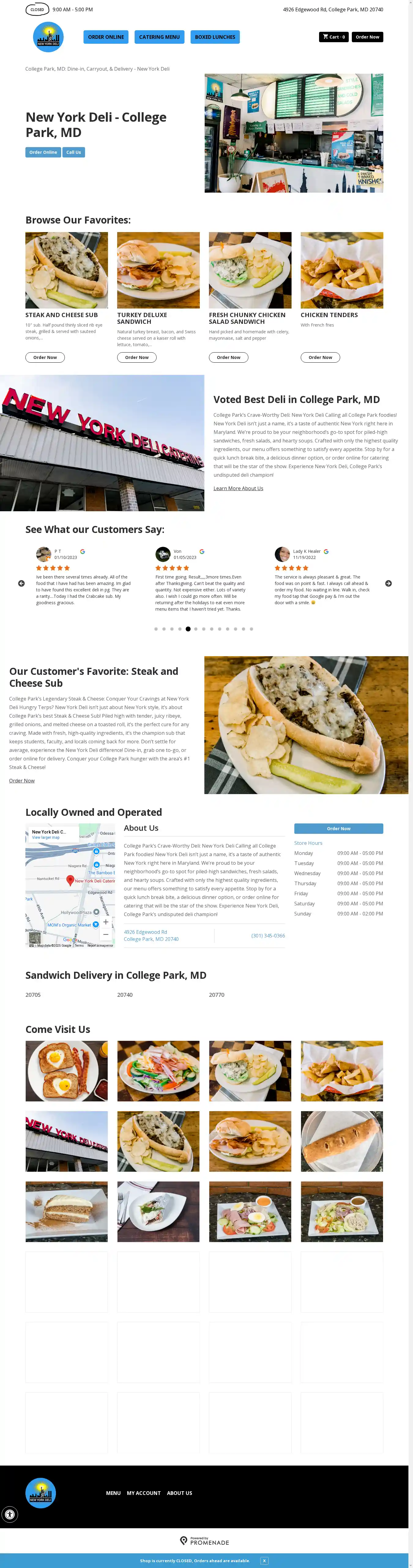Tap Call Us under the title
Screen dimensions: 413x1568
pos(73,152)
